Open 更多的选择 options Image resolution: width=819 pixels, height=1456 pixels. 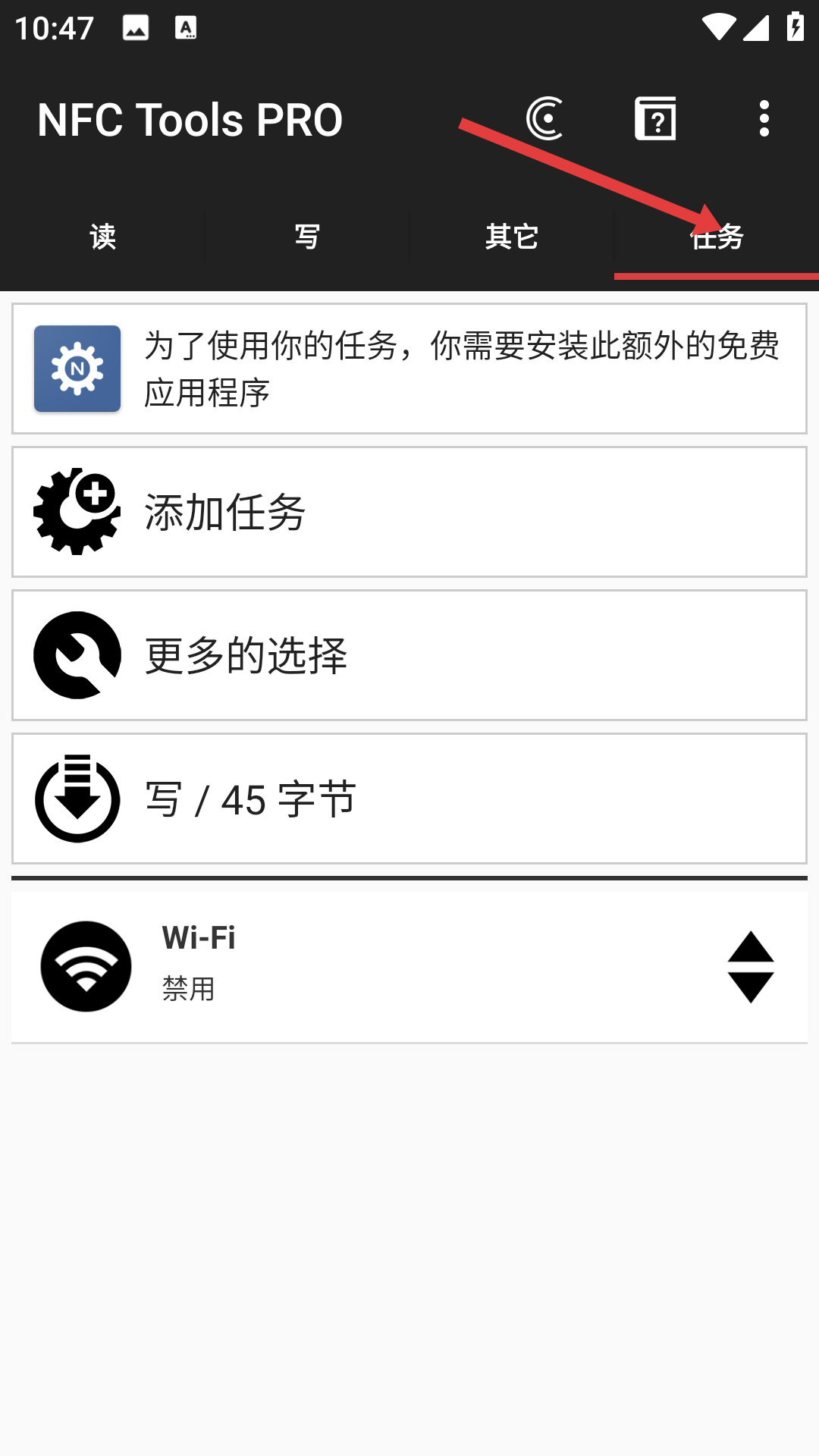[409, 655]
